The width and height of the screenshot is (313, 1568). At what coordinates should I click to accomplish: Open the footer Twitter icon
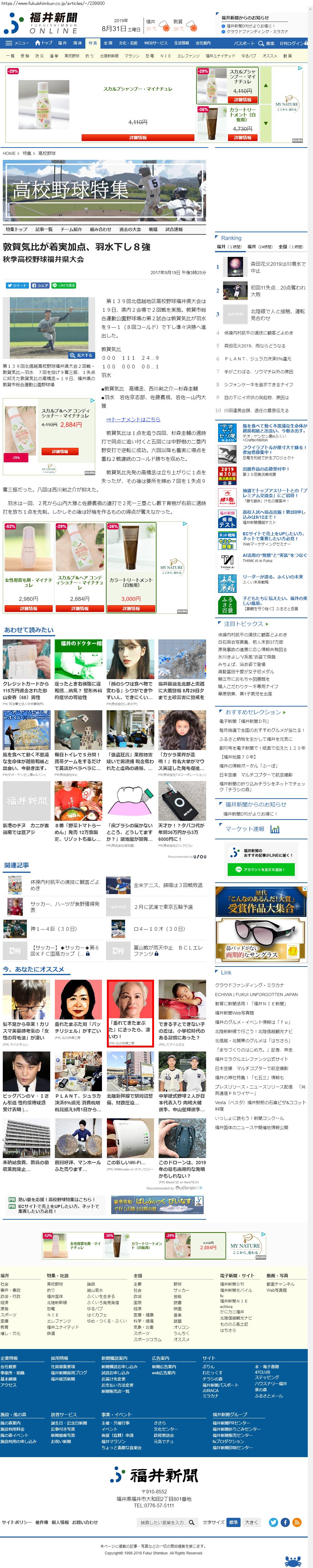pyautogui.click(x=273, y=1522)
